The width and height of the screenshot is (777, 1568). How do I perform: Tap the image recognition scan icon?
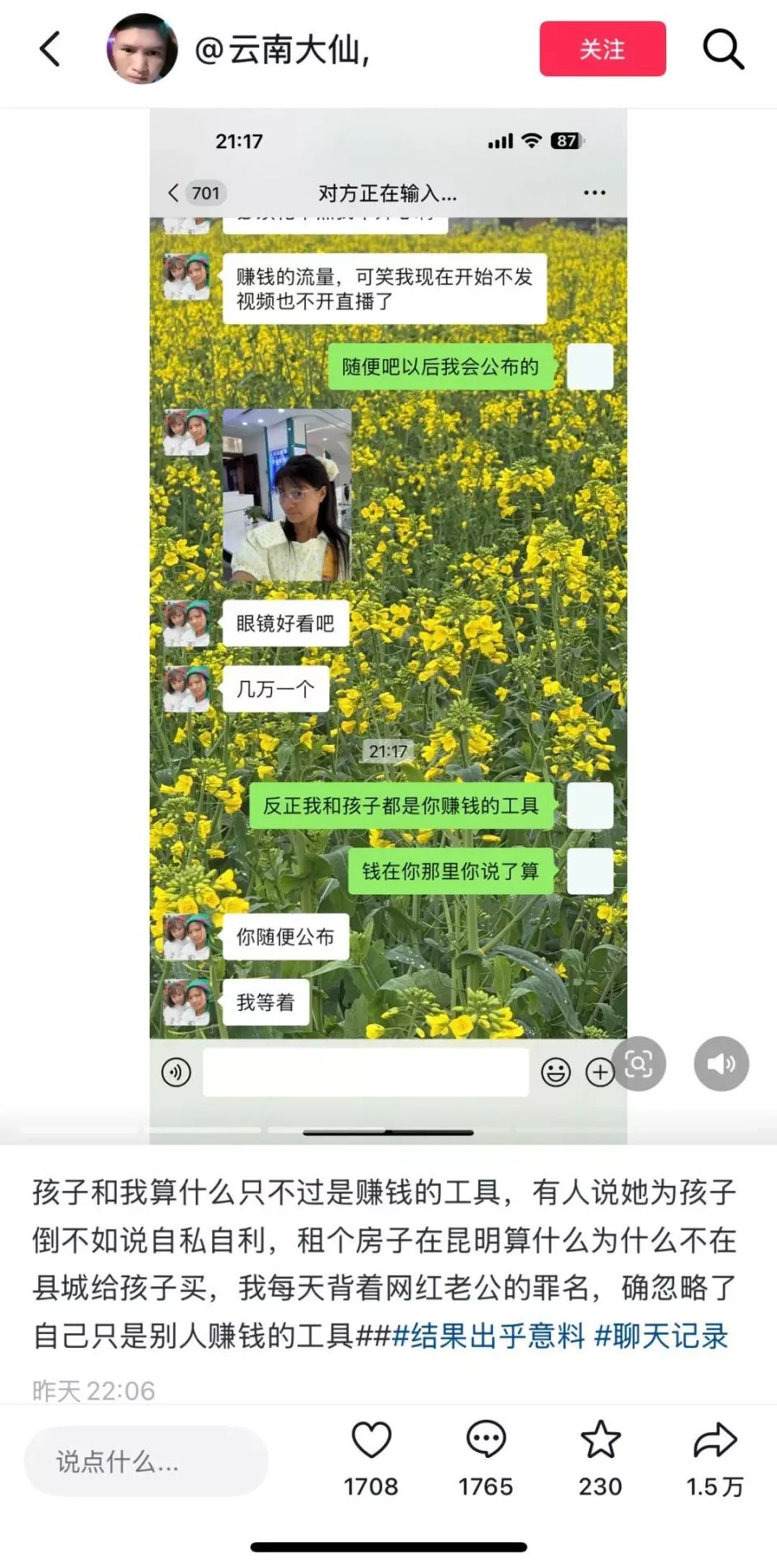(x=639, y=1063)
